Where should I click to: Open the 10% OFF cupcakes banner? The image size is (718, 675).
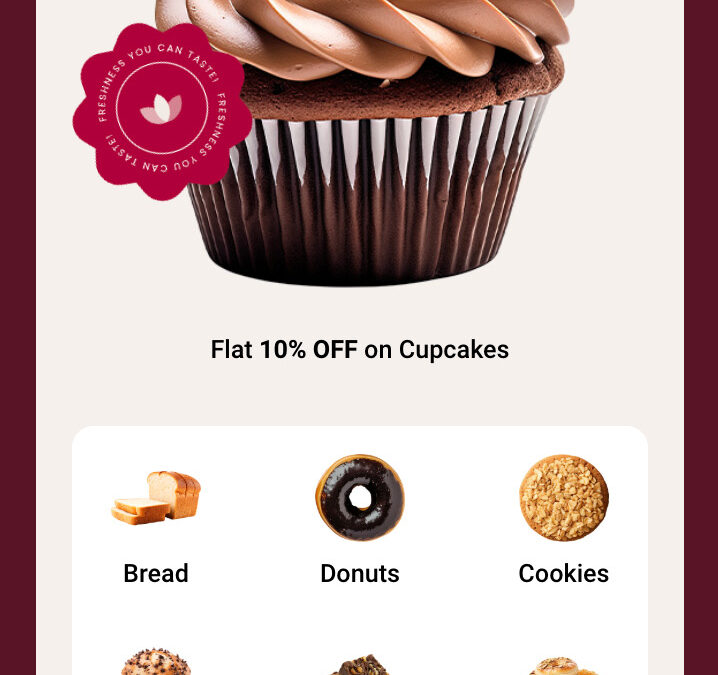[360, 349]
